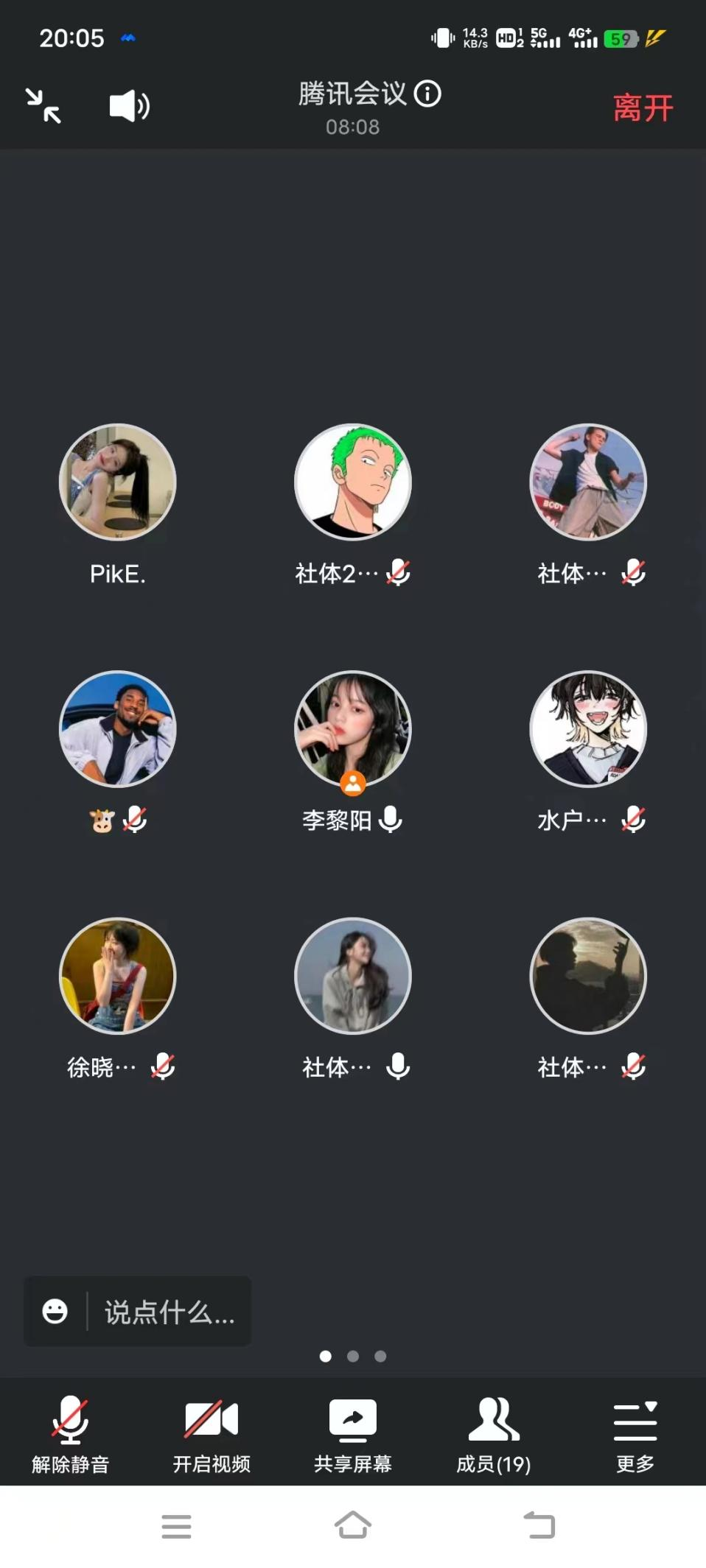Image resolution: width=706 pixels, height=1568 pixels.
Task: Select participant 社体2 with green hair avatar
Action: [353, 482]
